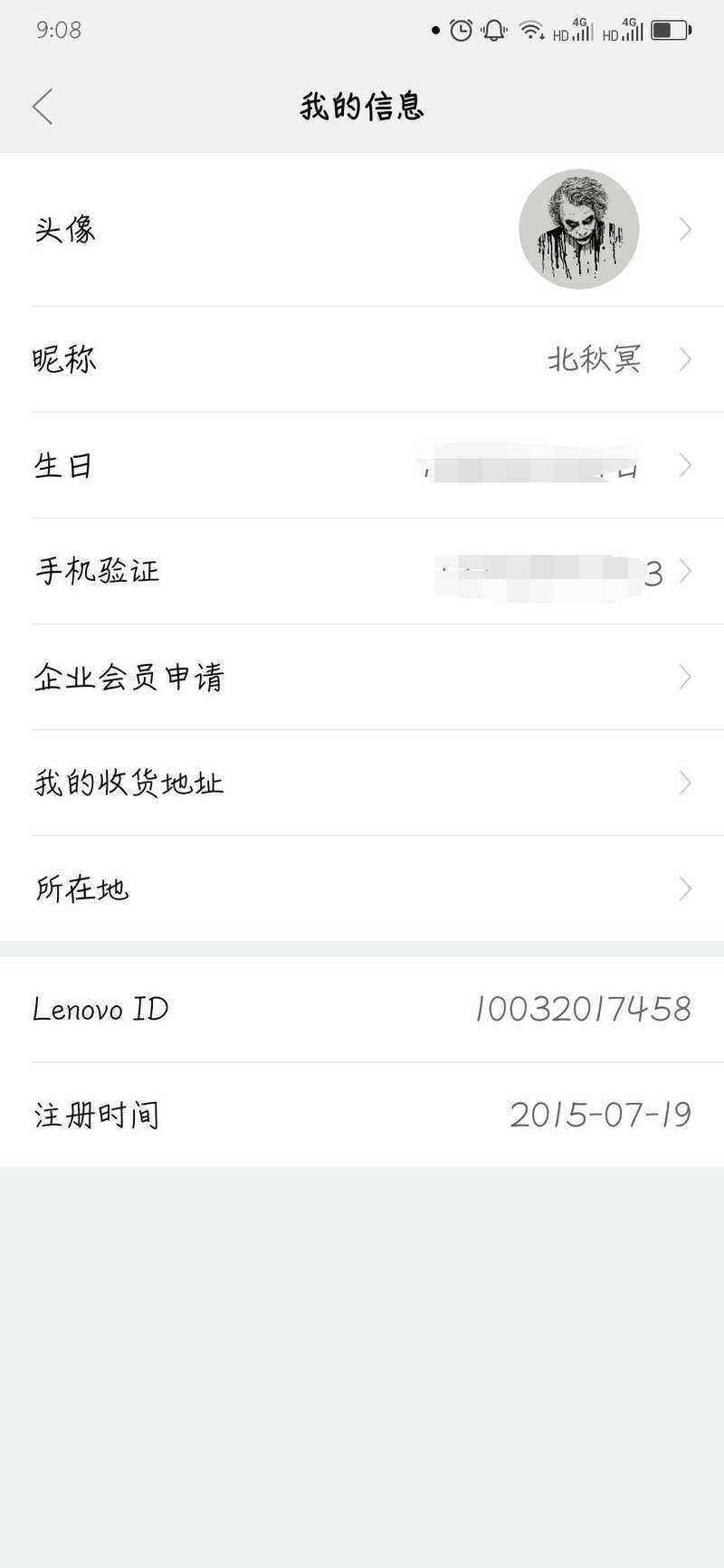724x1568 pixels.
Task: Open the 生日 birthday setting
Action: [x=362, y=466]
